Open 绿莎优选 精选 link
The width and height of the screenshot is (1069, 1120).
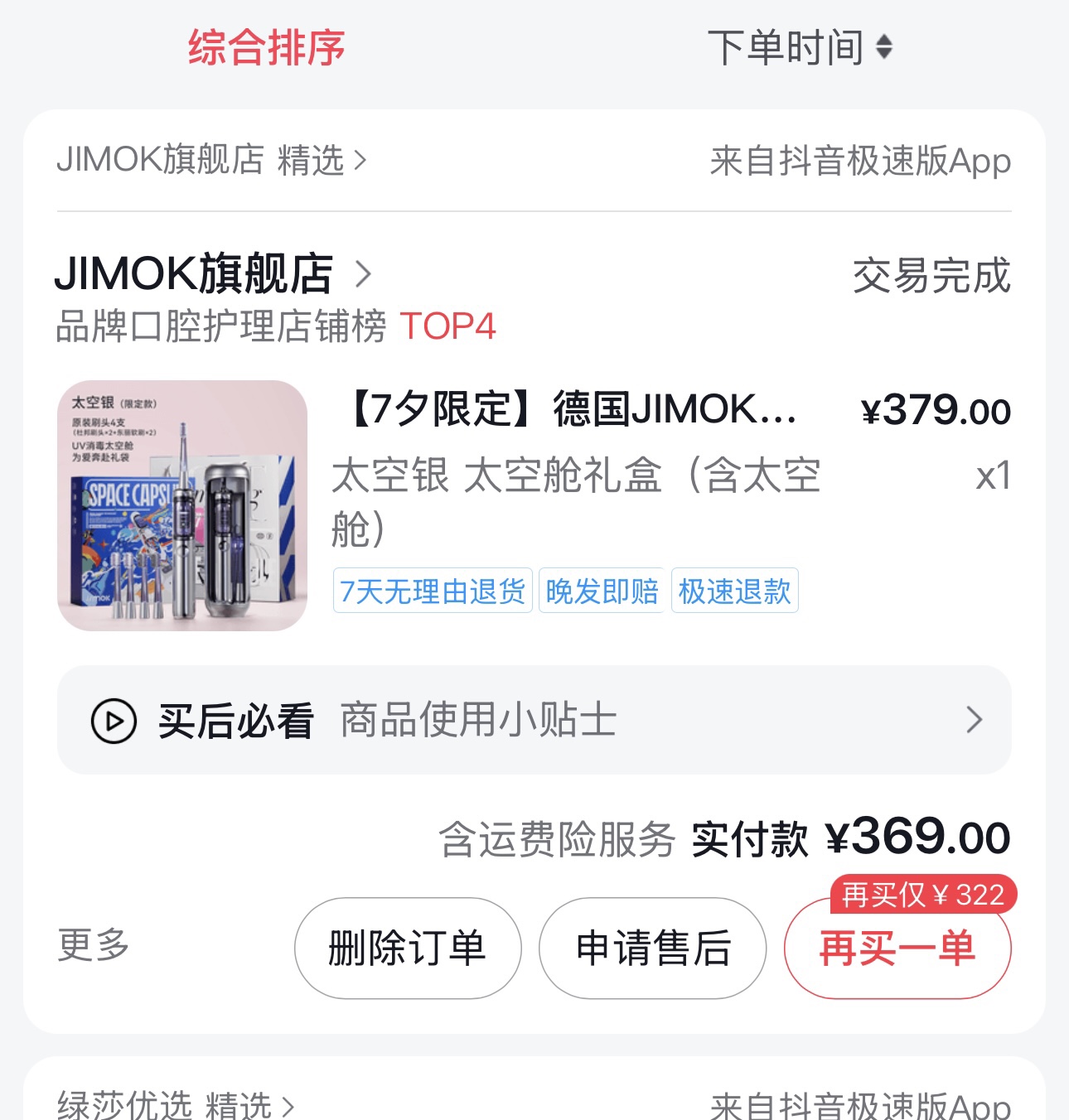(x=176, y=1105)
